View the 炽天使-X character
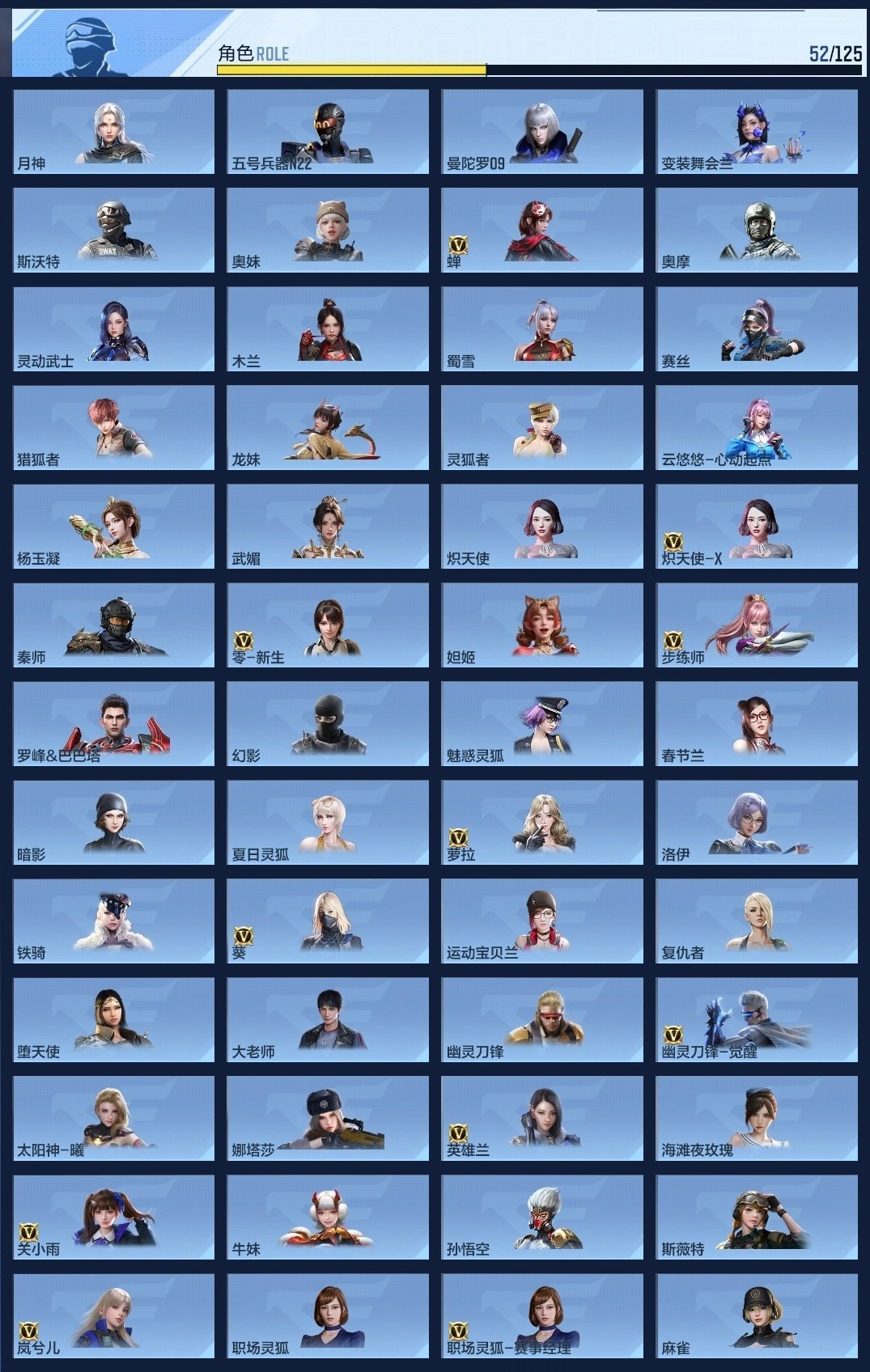This screenshot has height=1372, width=870. pos(757,526)
